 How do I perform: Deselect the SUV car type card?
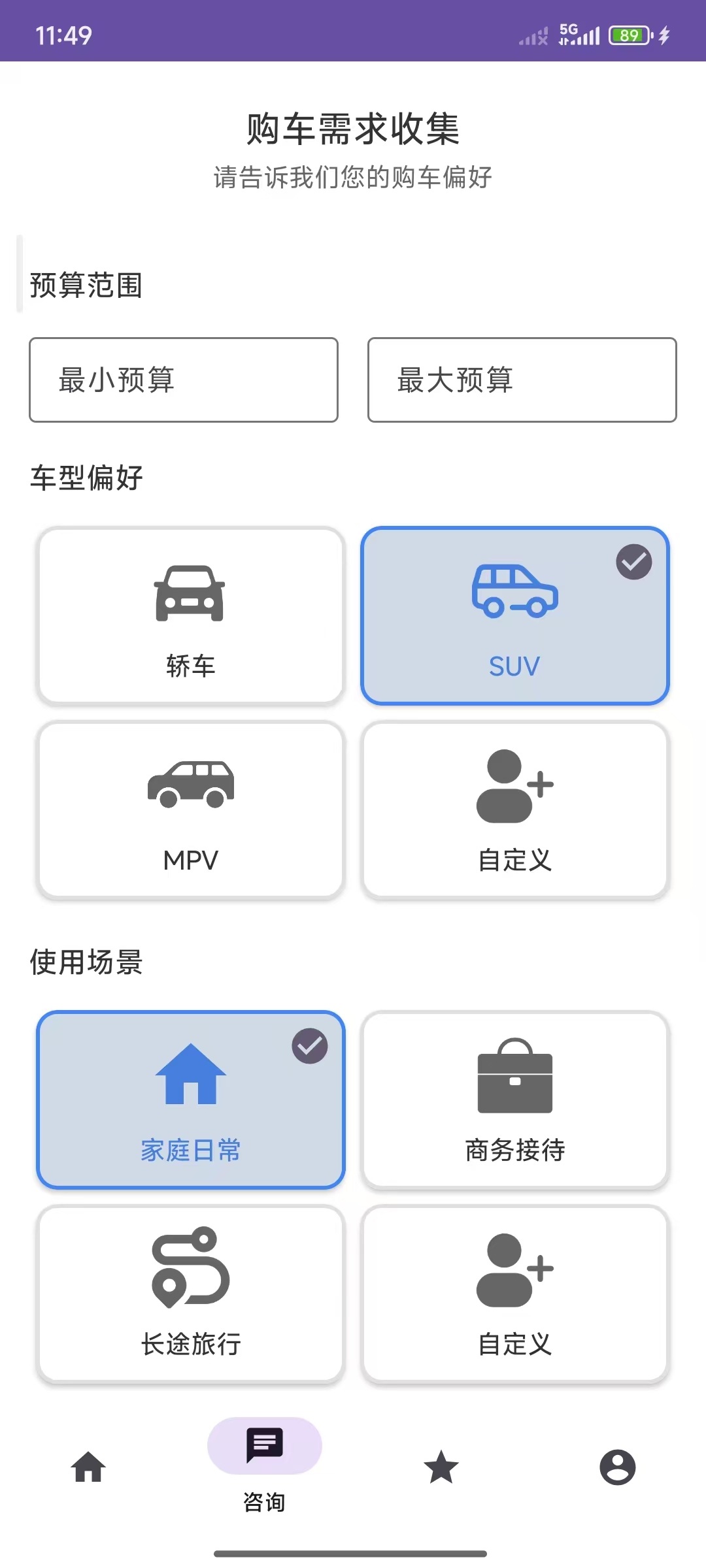[515, 615]
